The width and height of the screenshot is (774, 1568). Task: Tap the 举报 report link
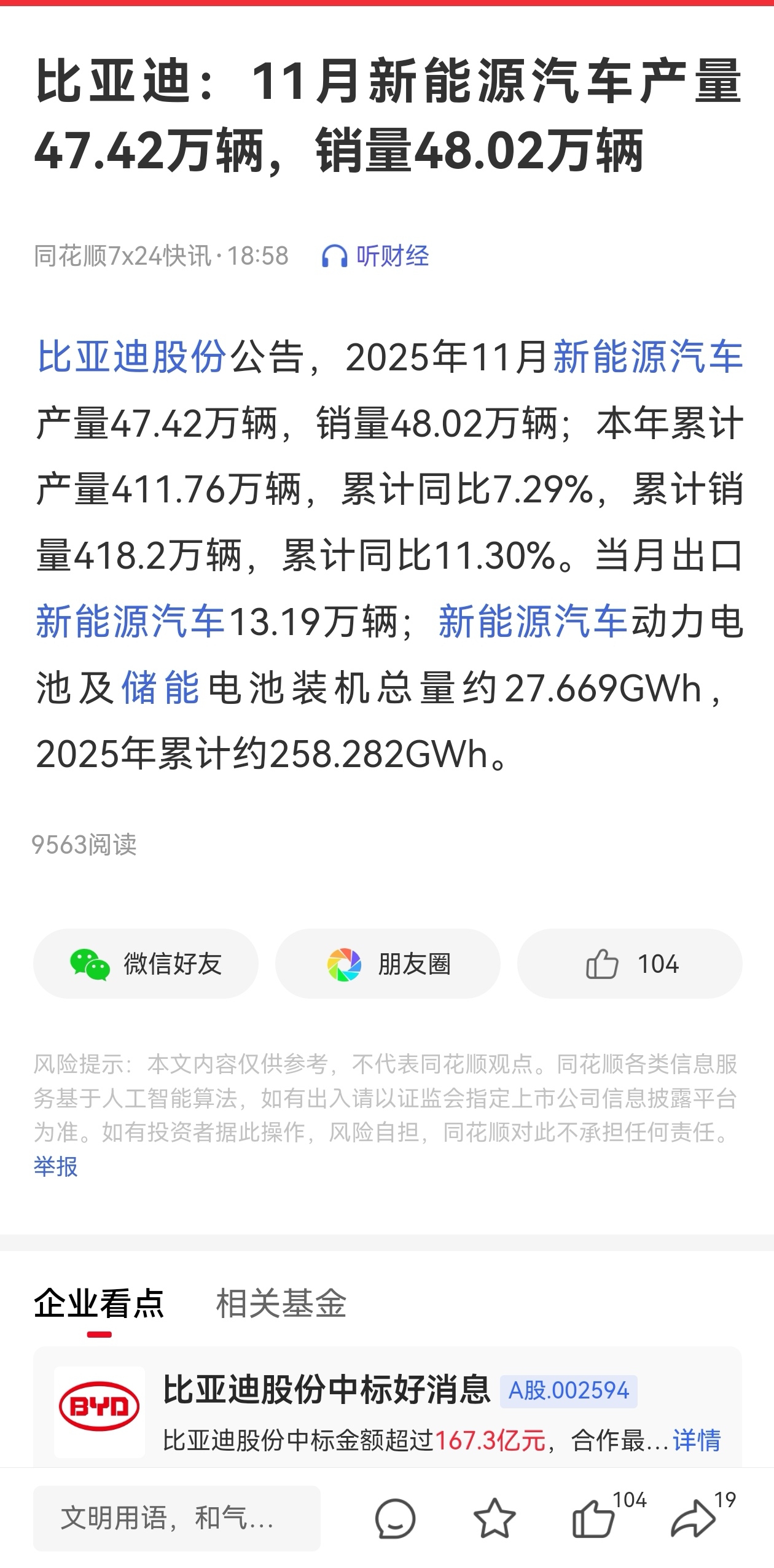coord(56,1166)
